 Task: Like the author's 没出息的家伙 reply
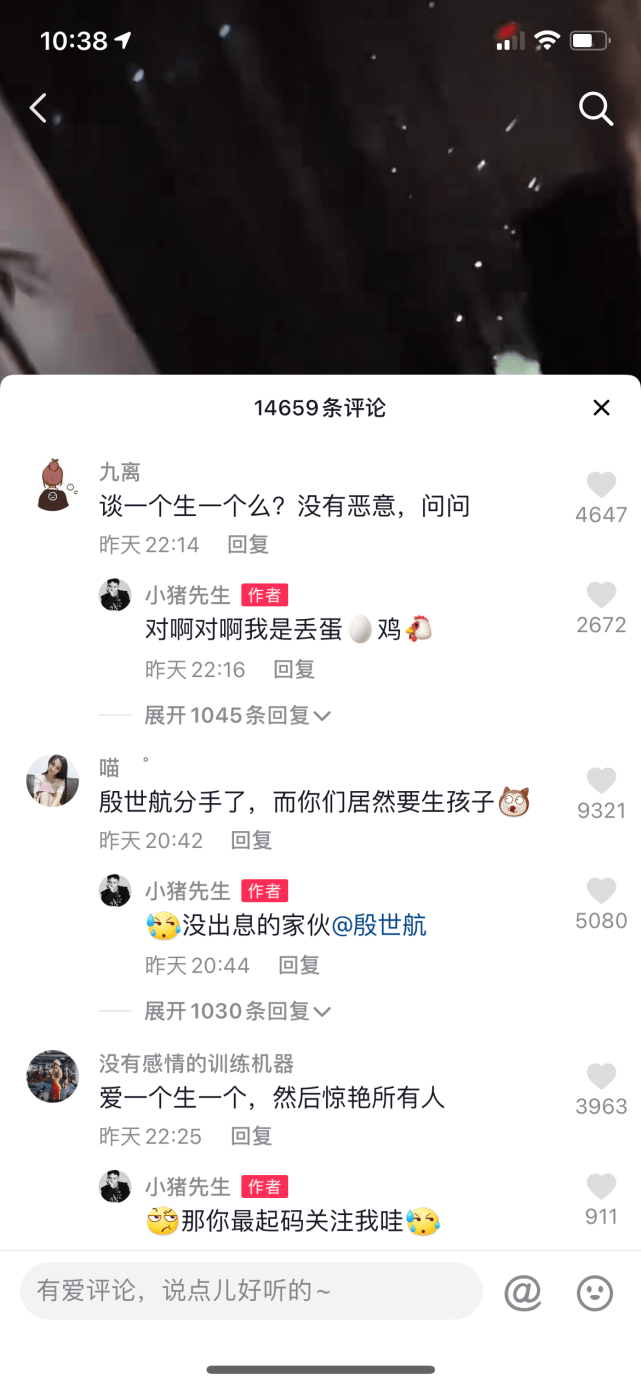click(x=601, y=891)
